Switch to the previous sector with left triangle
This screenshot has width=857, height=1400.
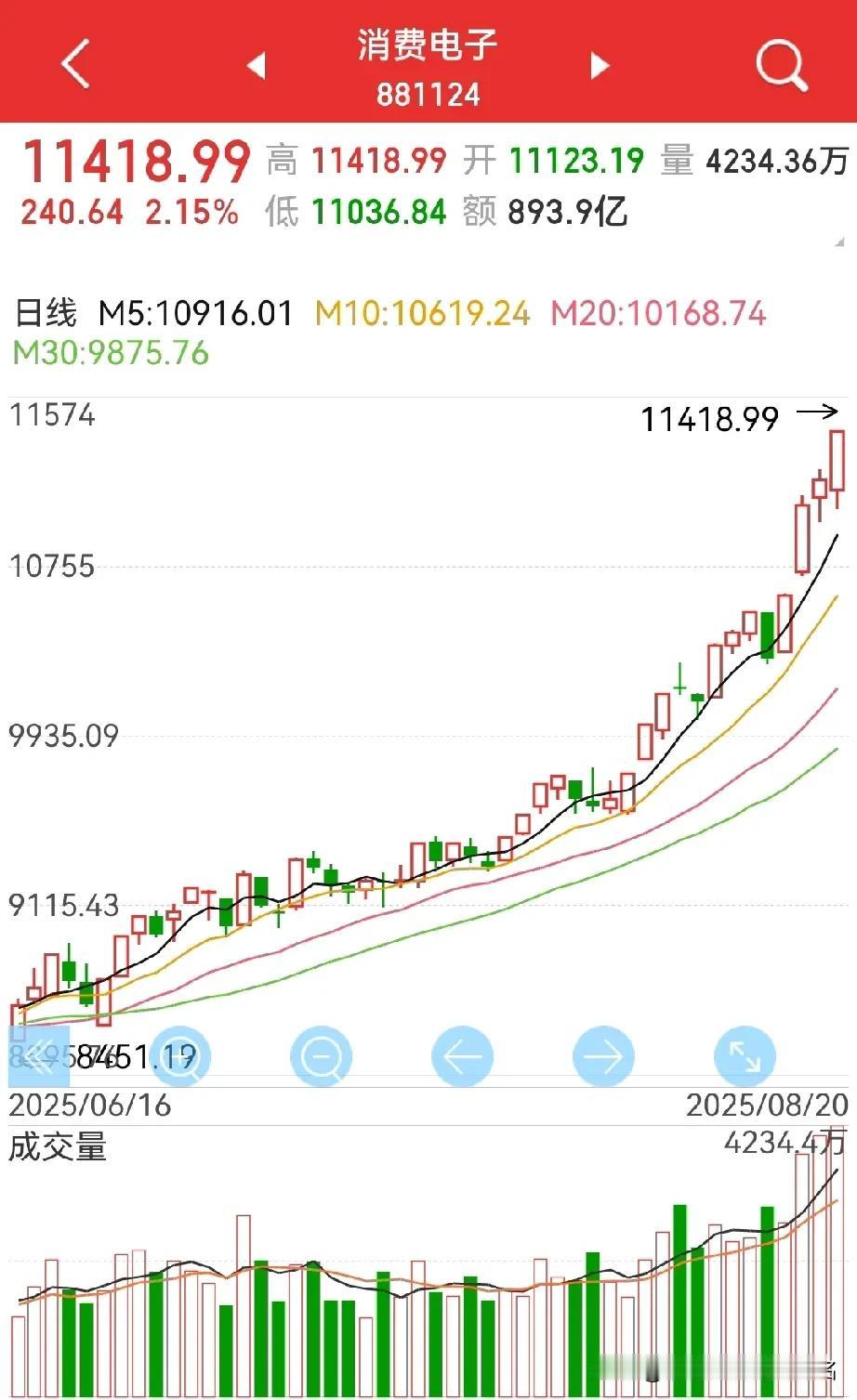click(256, 66)
